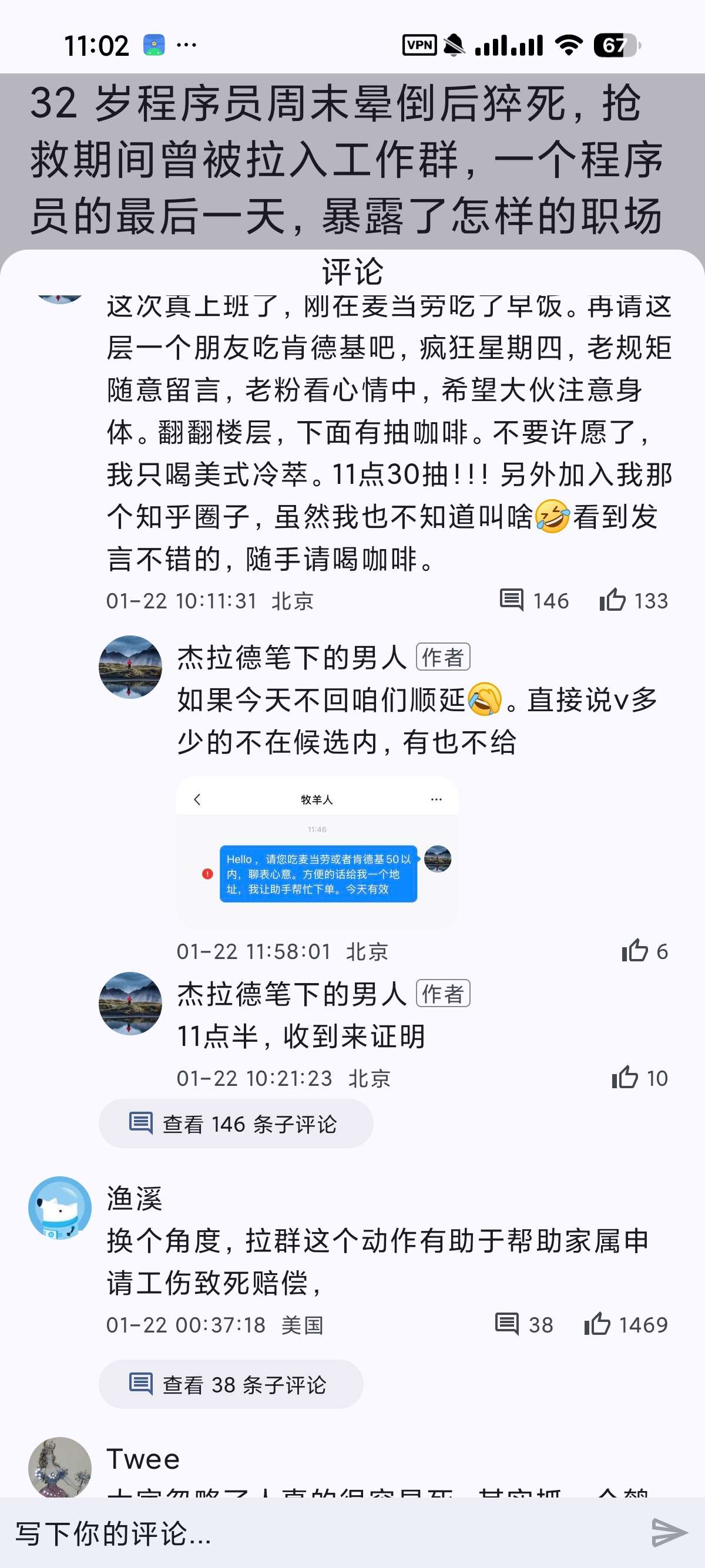Click the three-dot menu inside the 牧羊人 chat screenshot
The height and width of the screenshot is (1568, 705).
[x=437, y=799]
